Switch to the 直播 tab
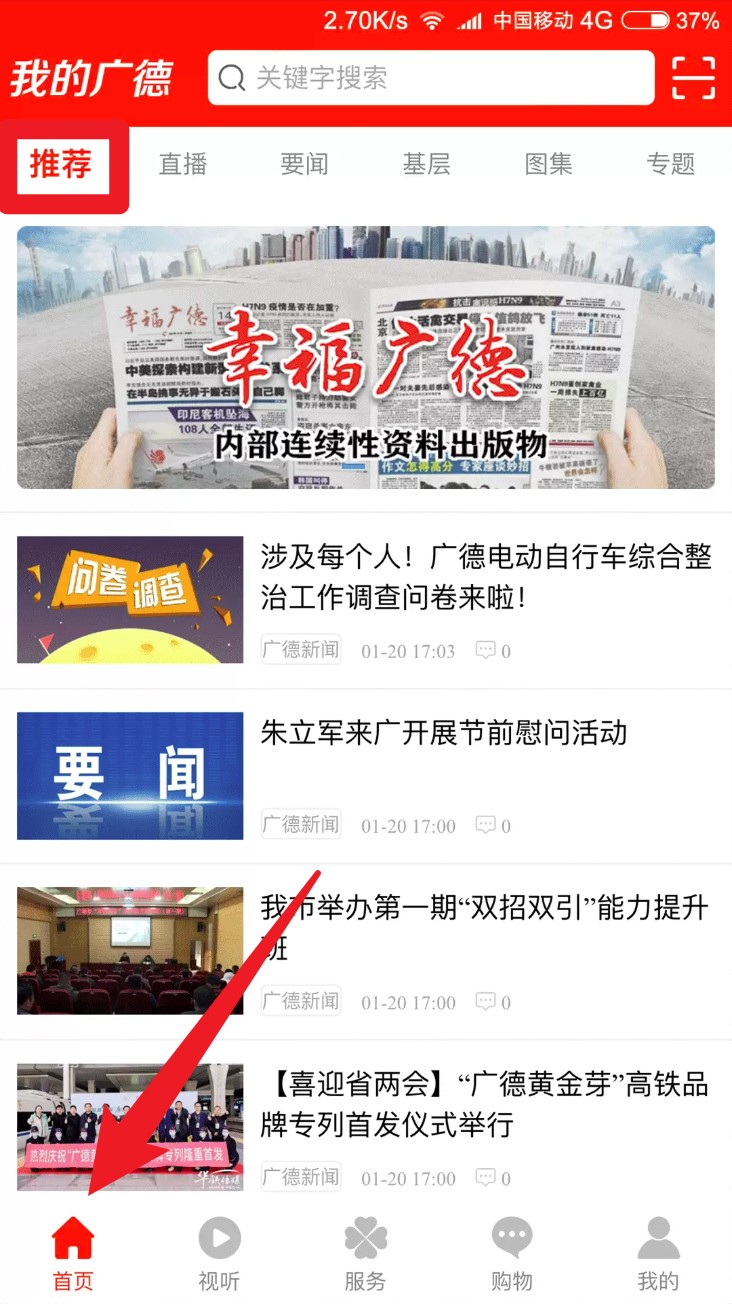The image size is (732, 1304). (183, 164)
